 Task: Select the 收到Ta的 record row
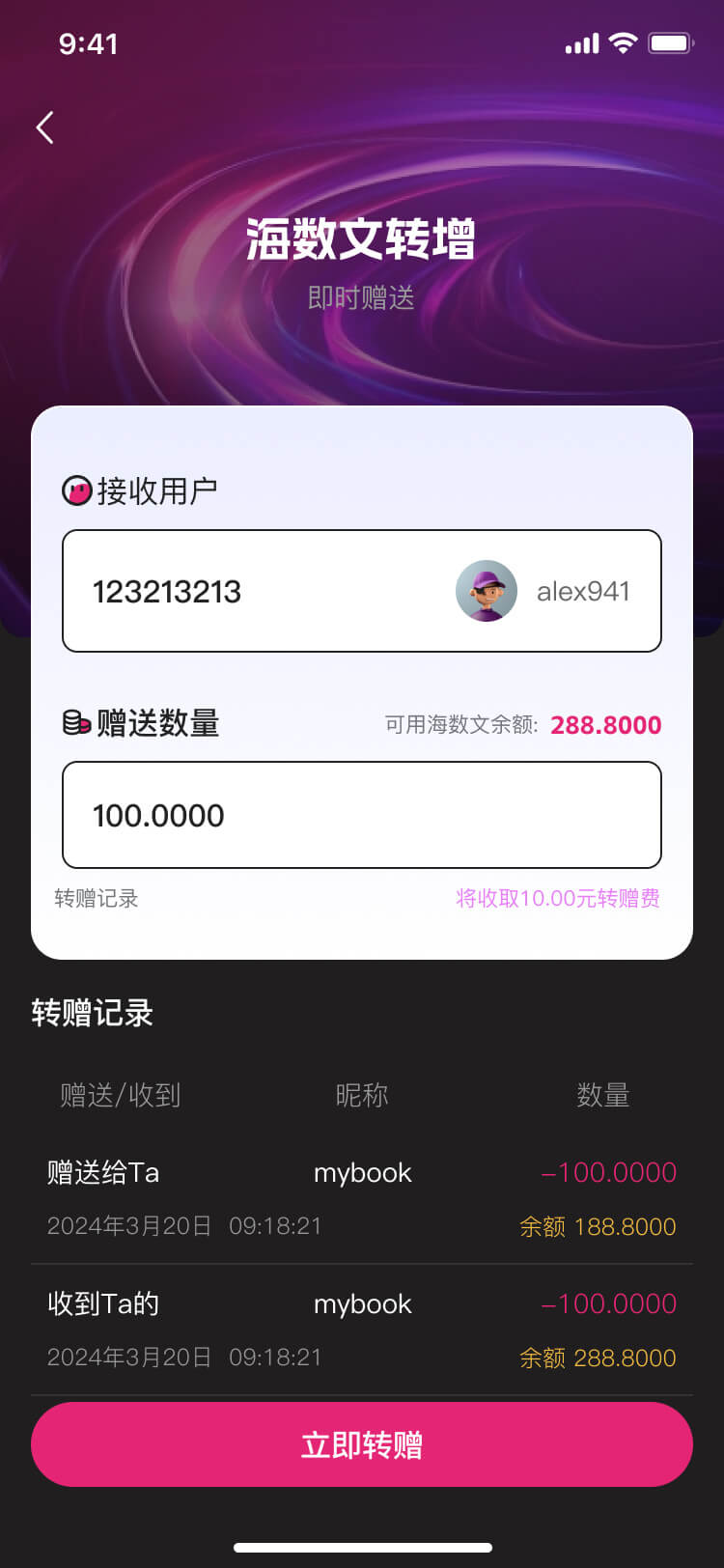click(362, 1330)
